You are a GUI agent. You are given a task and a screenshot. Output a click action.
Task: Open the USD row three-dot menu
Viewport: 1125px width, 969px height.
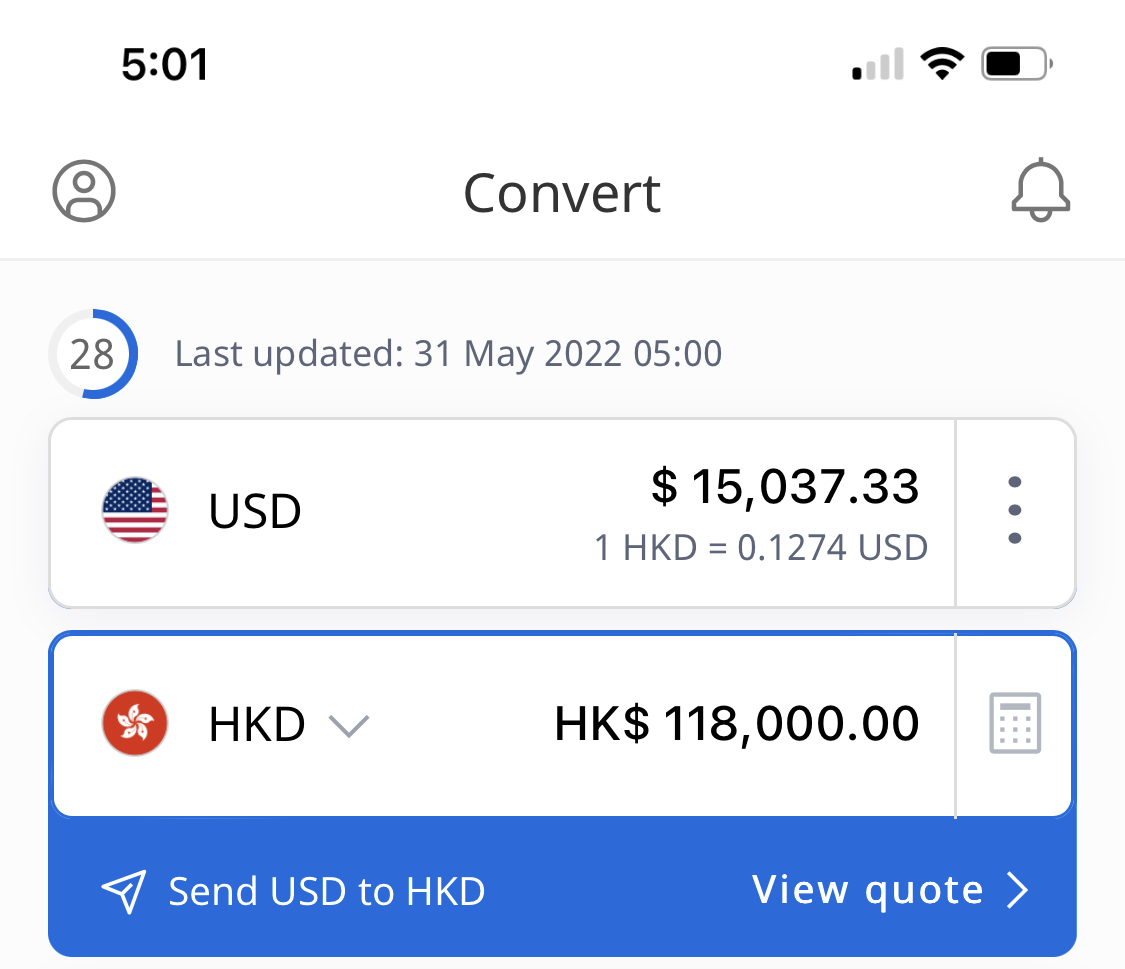pos(1015,511)
